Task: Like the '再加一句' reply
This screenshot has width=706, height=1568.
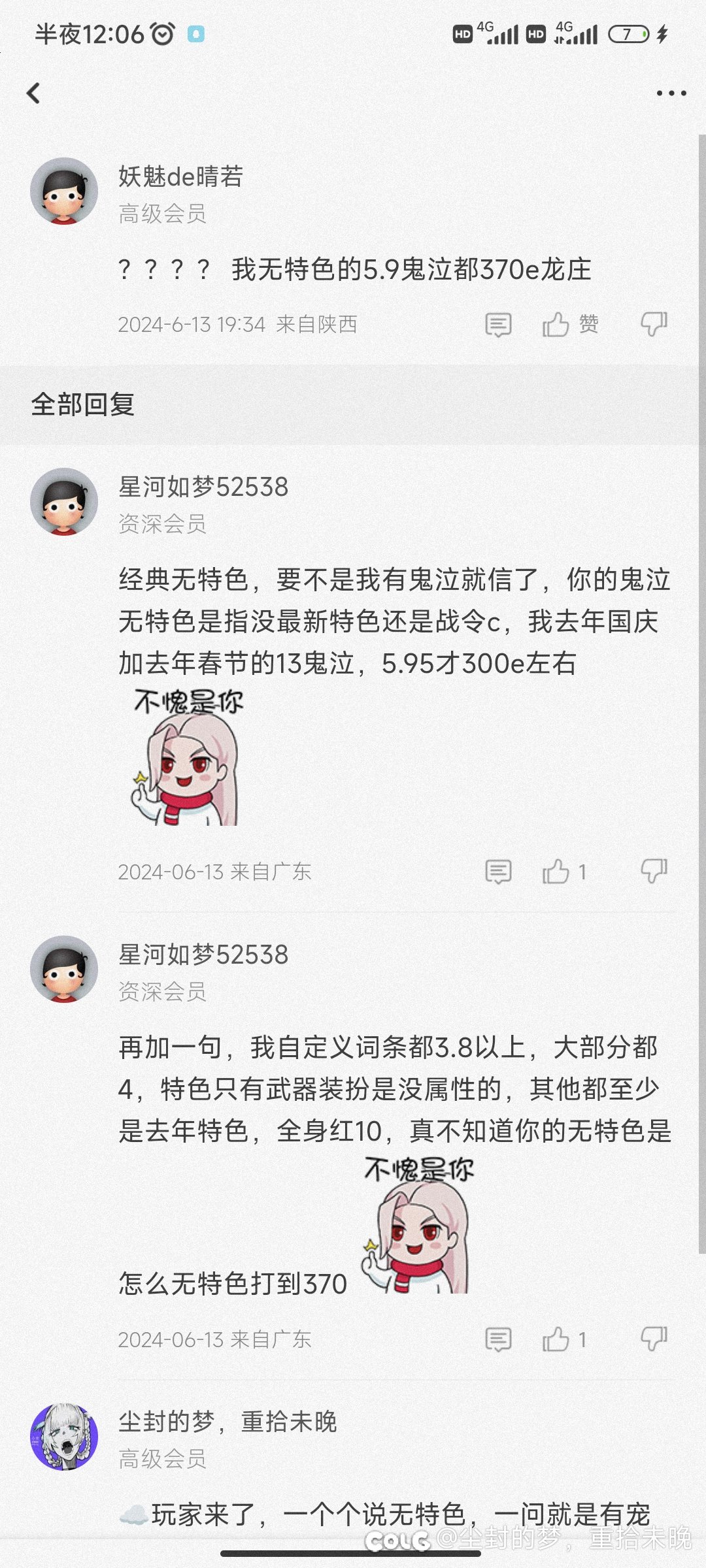Action: point(563,1339)
